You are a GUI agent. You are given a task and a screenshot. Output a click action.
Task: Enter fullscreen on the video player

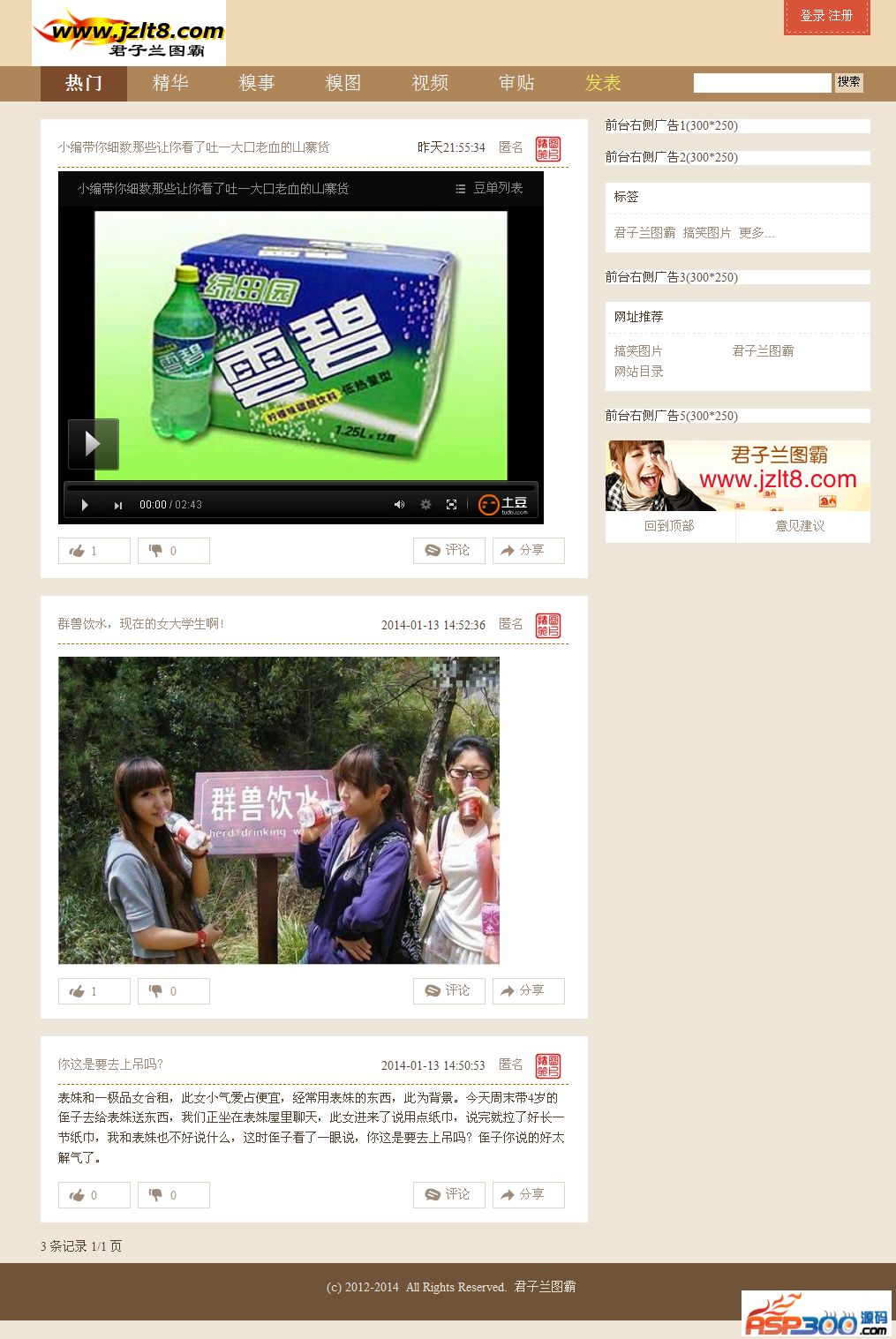click(x=451, y=505)
